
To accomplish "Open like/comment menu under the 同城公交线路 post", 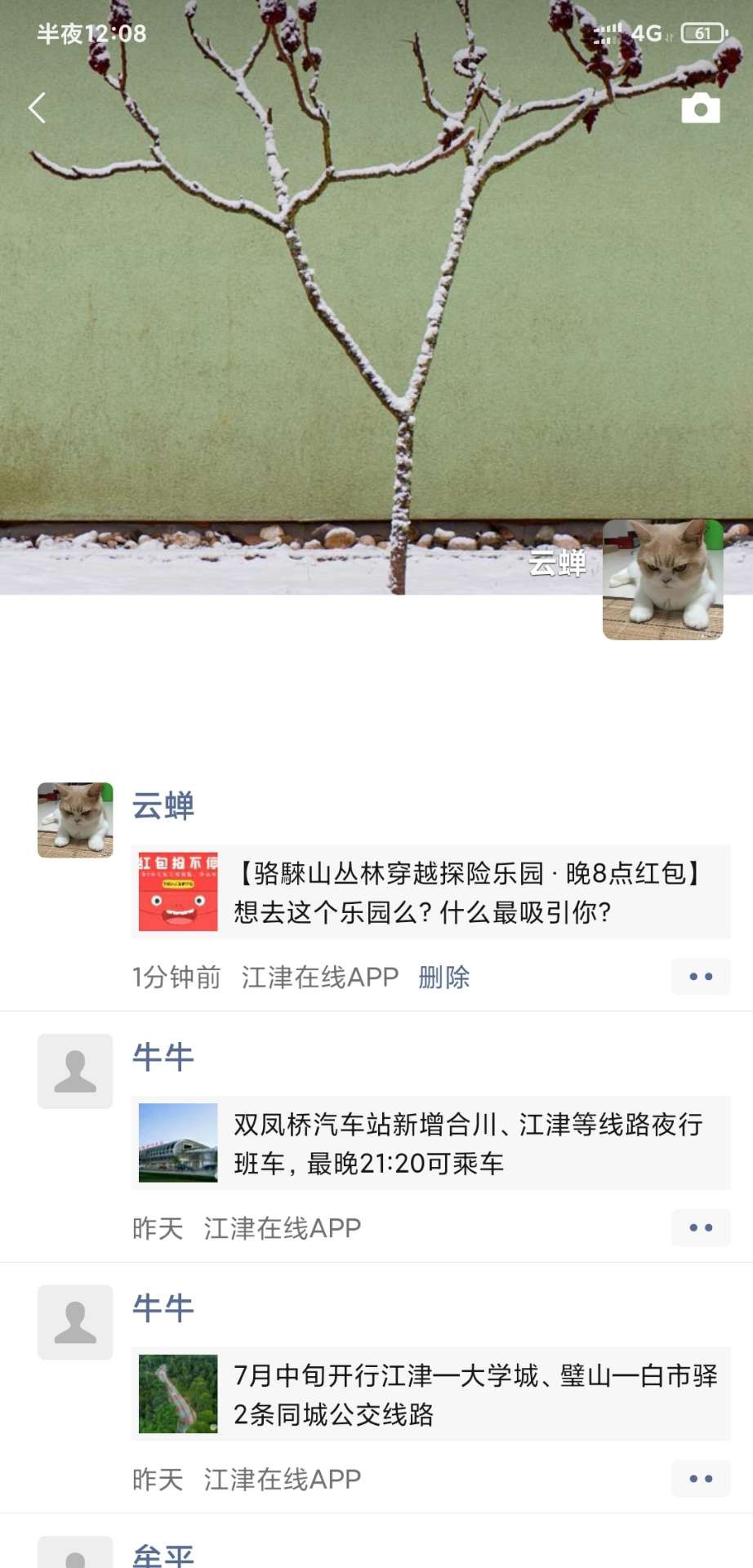I will (x=700, y=1479).
